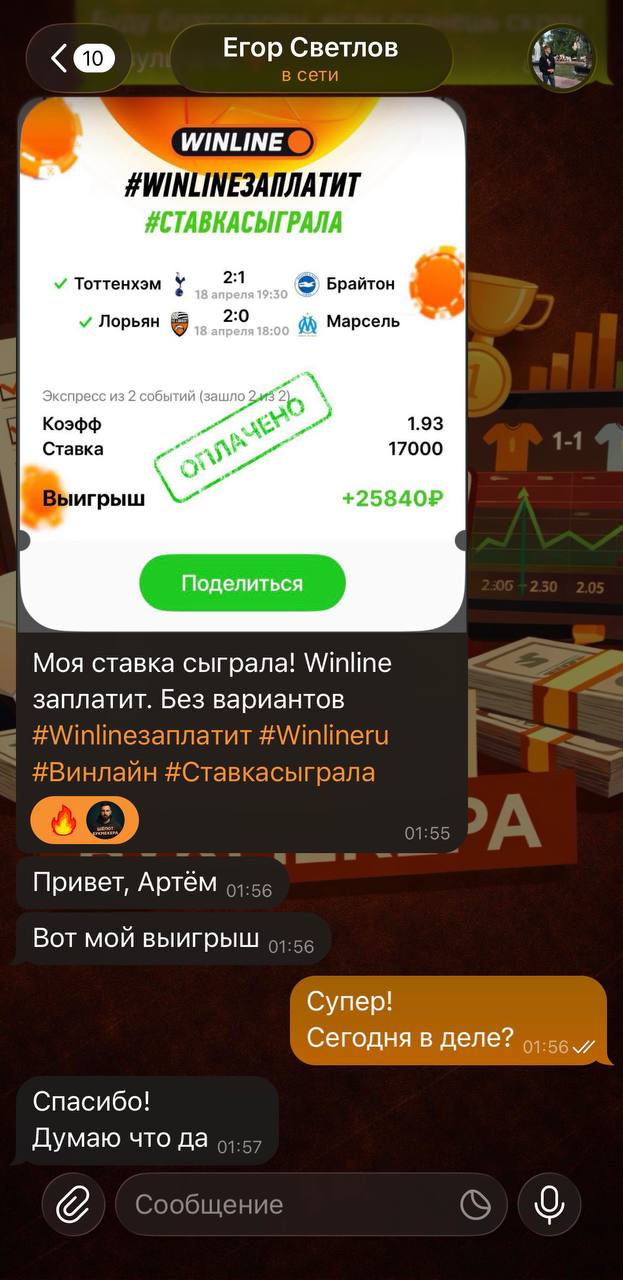Open the sticker panel in message field

click(475, 1204)
